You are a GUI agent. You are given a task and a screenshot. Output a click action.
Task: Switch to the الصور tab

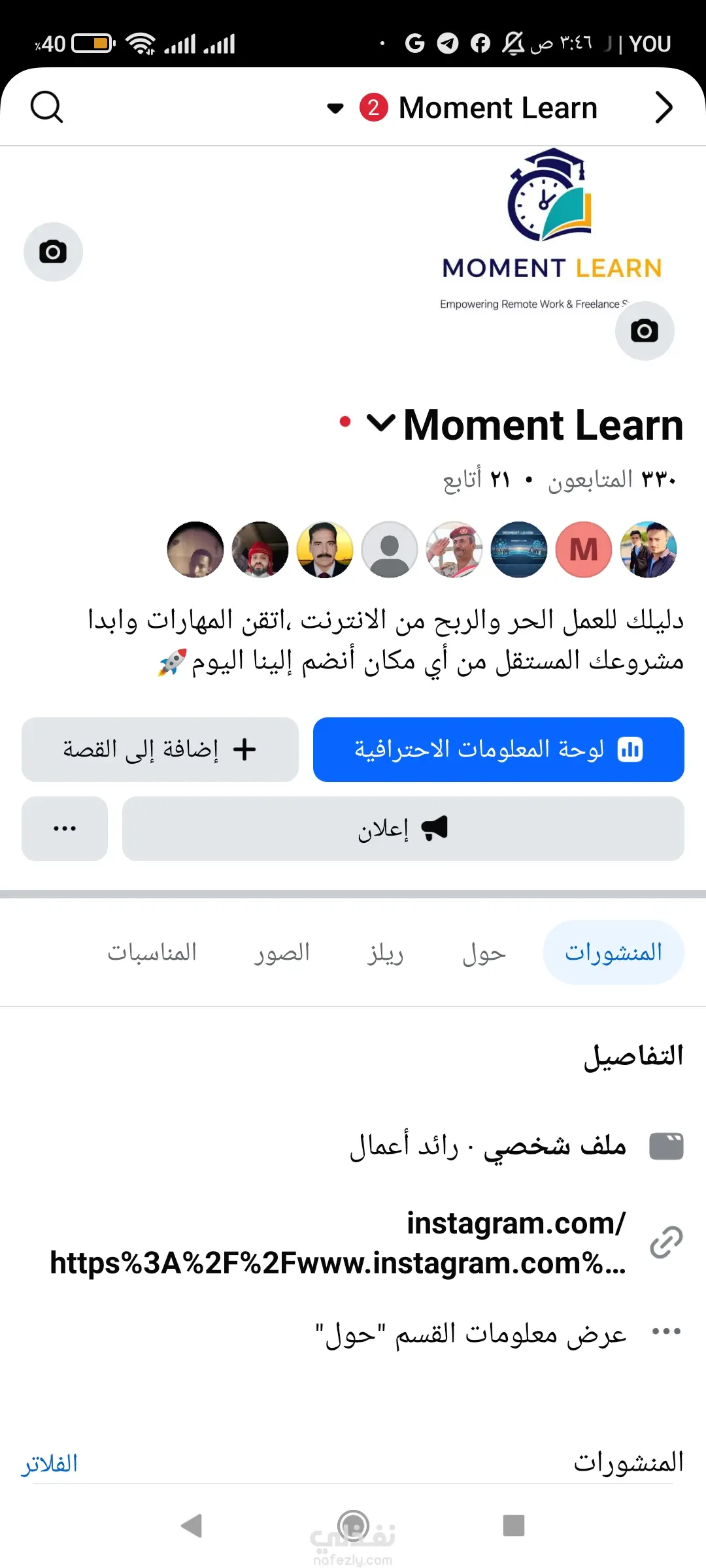pos(282,953)
